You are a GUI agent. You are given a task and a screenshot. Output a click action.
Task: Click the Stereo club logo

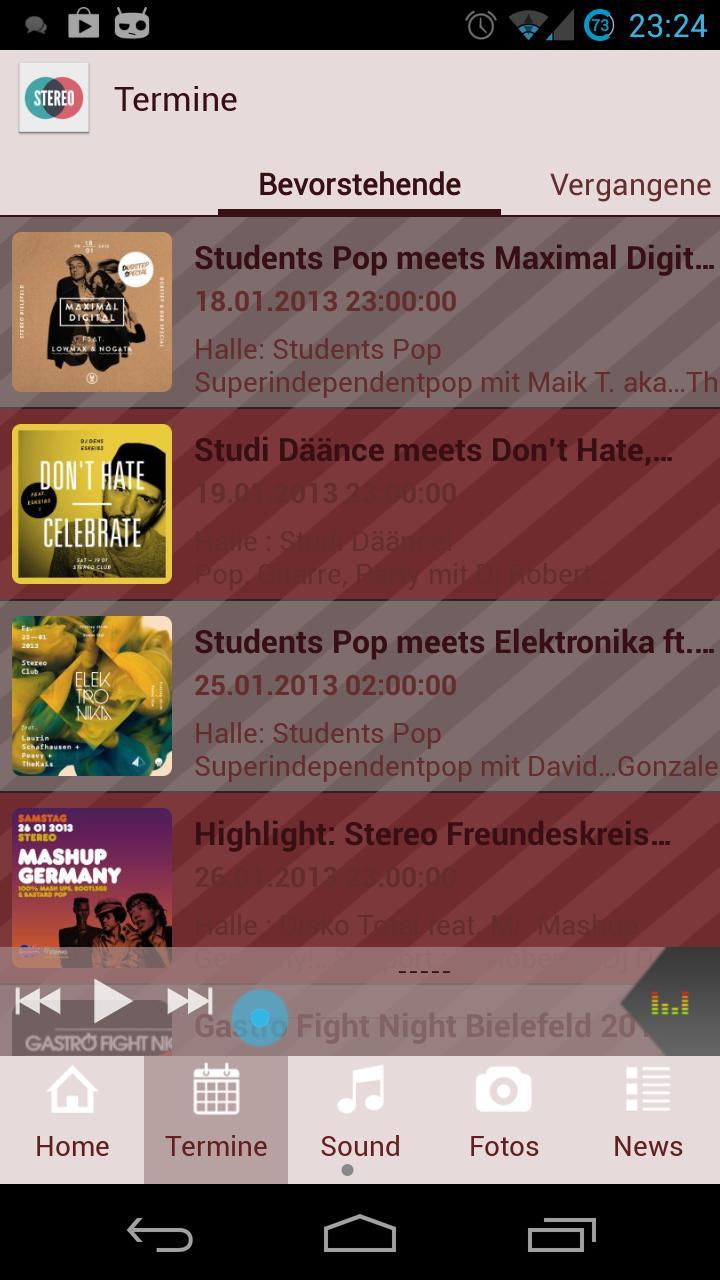pyautogui.click(x=54, y=98)
